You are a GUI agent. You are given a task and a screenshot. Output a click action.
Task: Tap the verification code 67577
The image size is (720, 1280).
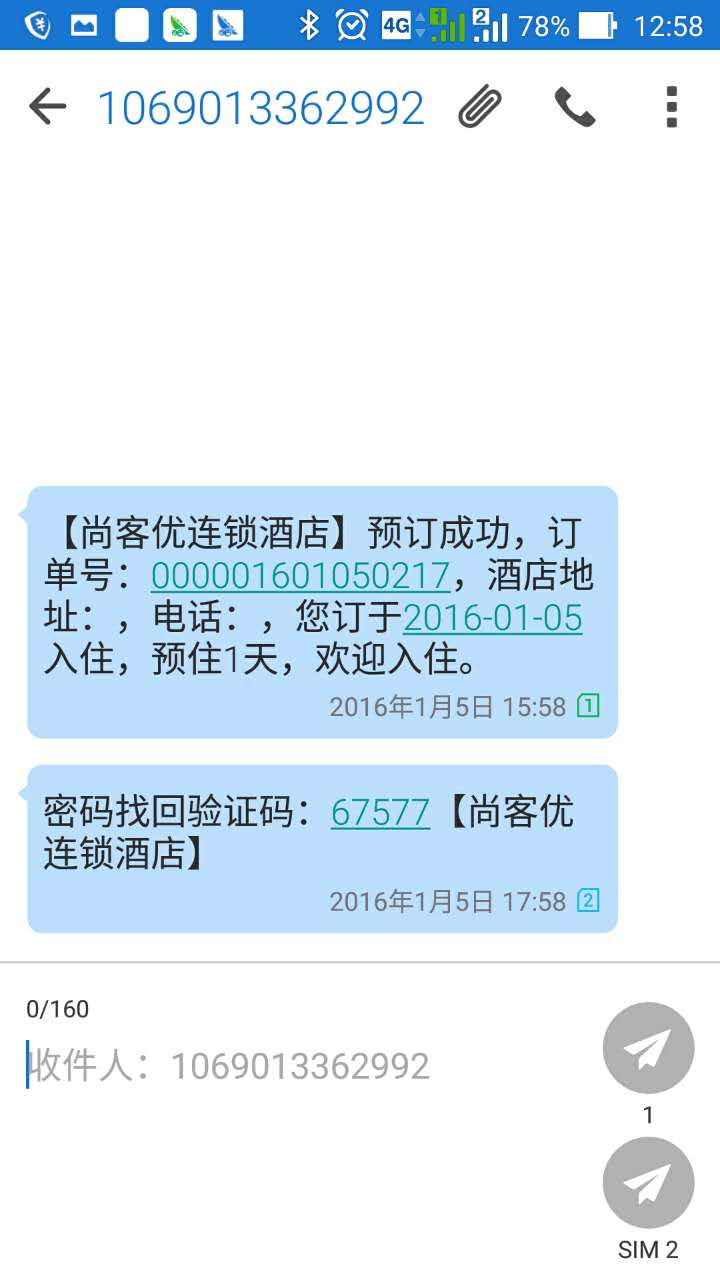380,812
